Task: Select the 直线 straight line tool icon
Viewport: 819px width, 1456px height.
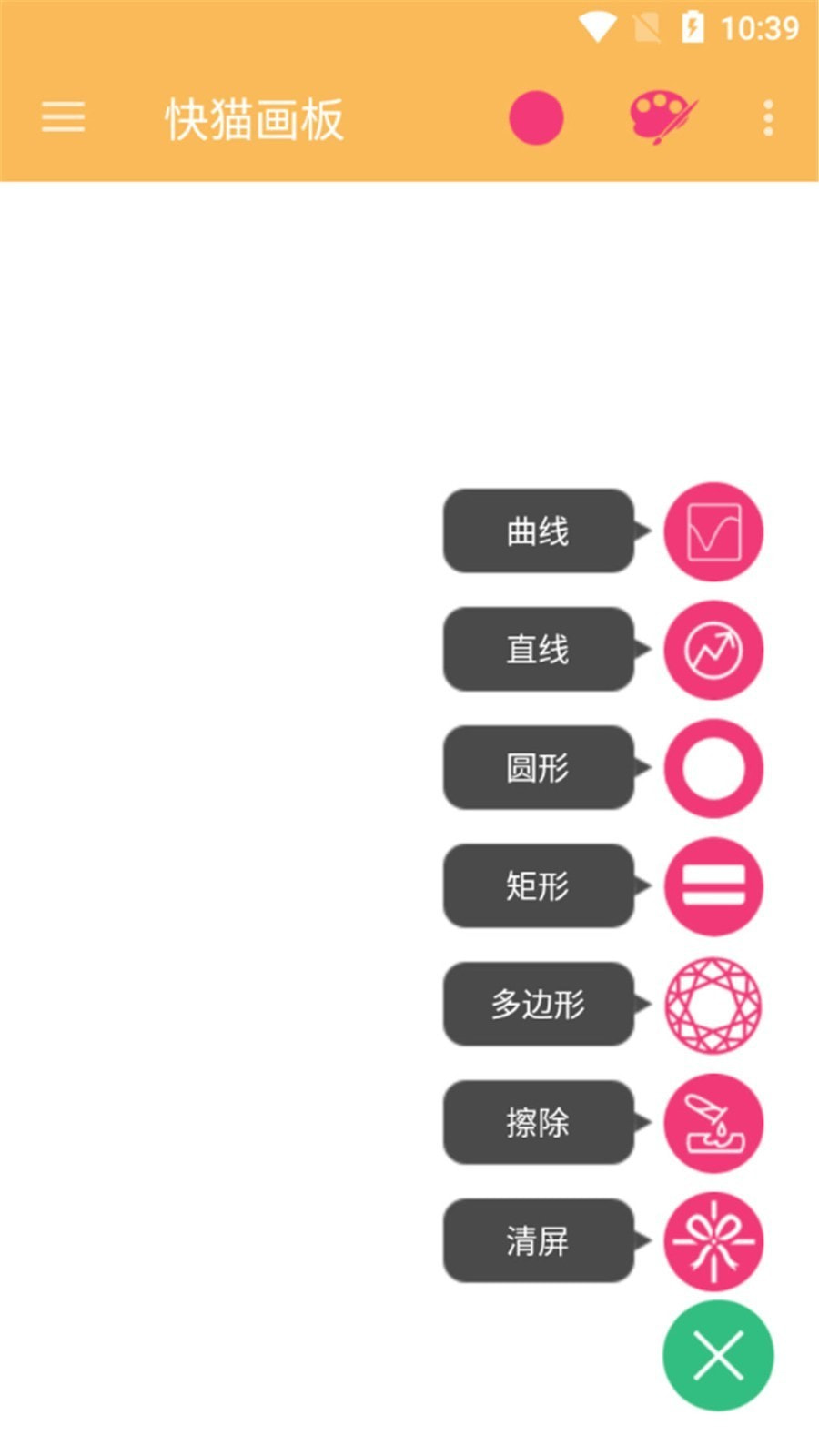Action: pos(713,651)
